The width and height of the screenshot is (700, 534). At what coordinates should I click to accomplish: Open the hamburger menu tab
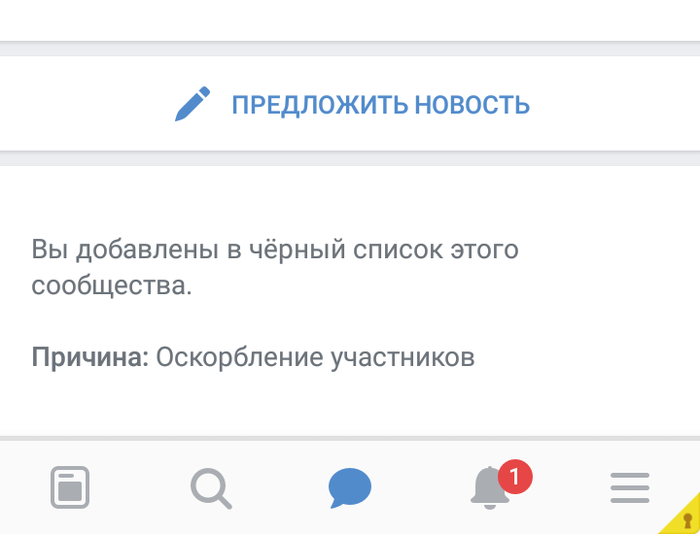pyautogui.click(x=630, y=488)
